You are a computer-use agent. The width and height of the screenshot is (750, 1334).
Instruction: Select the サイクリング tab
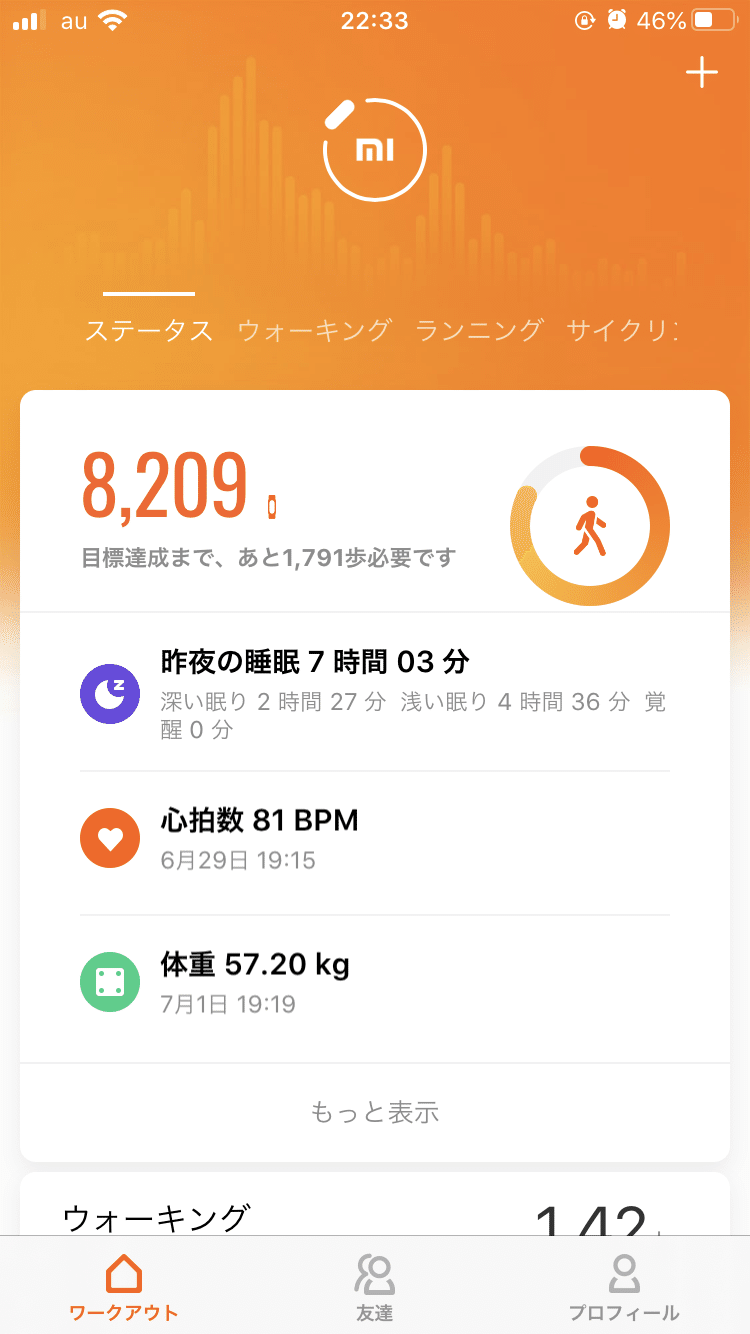click(625, 329)
